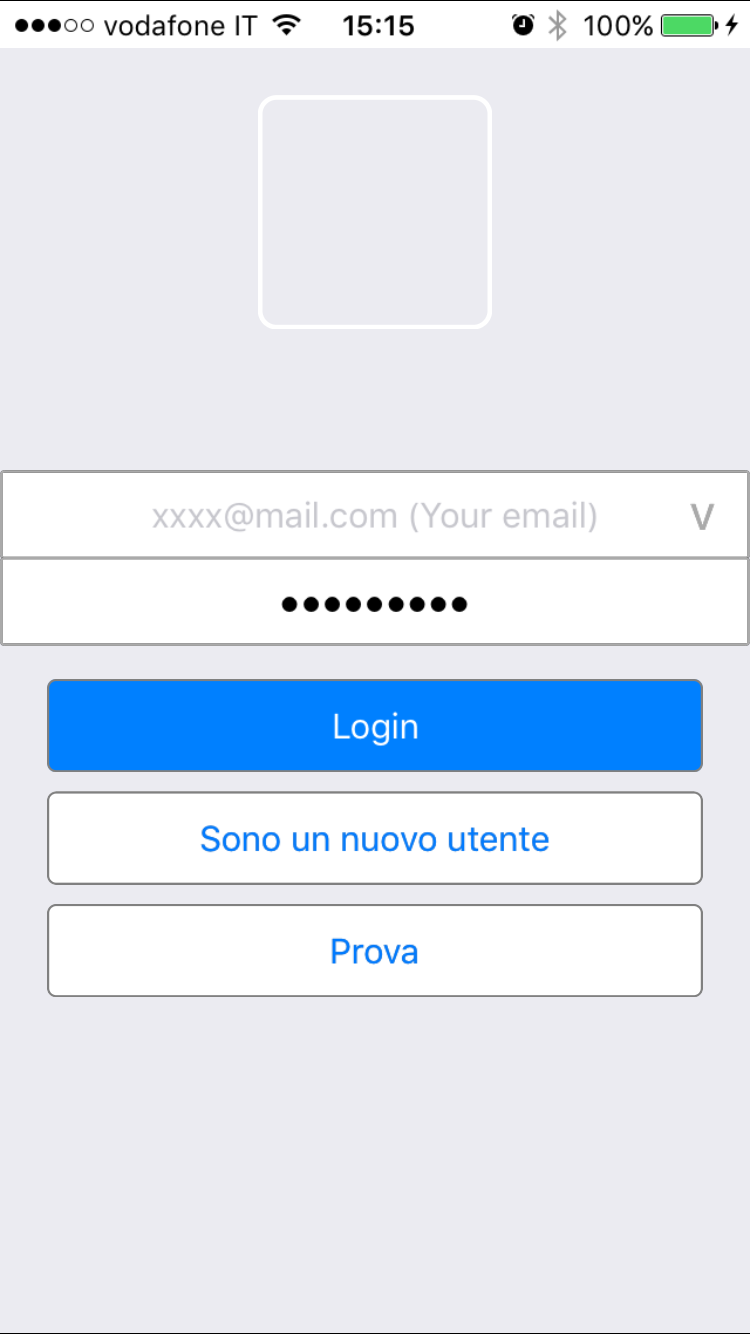Select Sono un nuovo utente

(375, 838)
